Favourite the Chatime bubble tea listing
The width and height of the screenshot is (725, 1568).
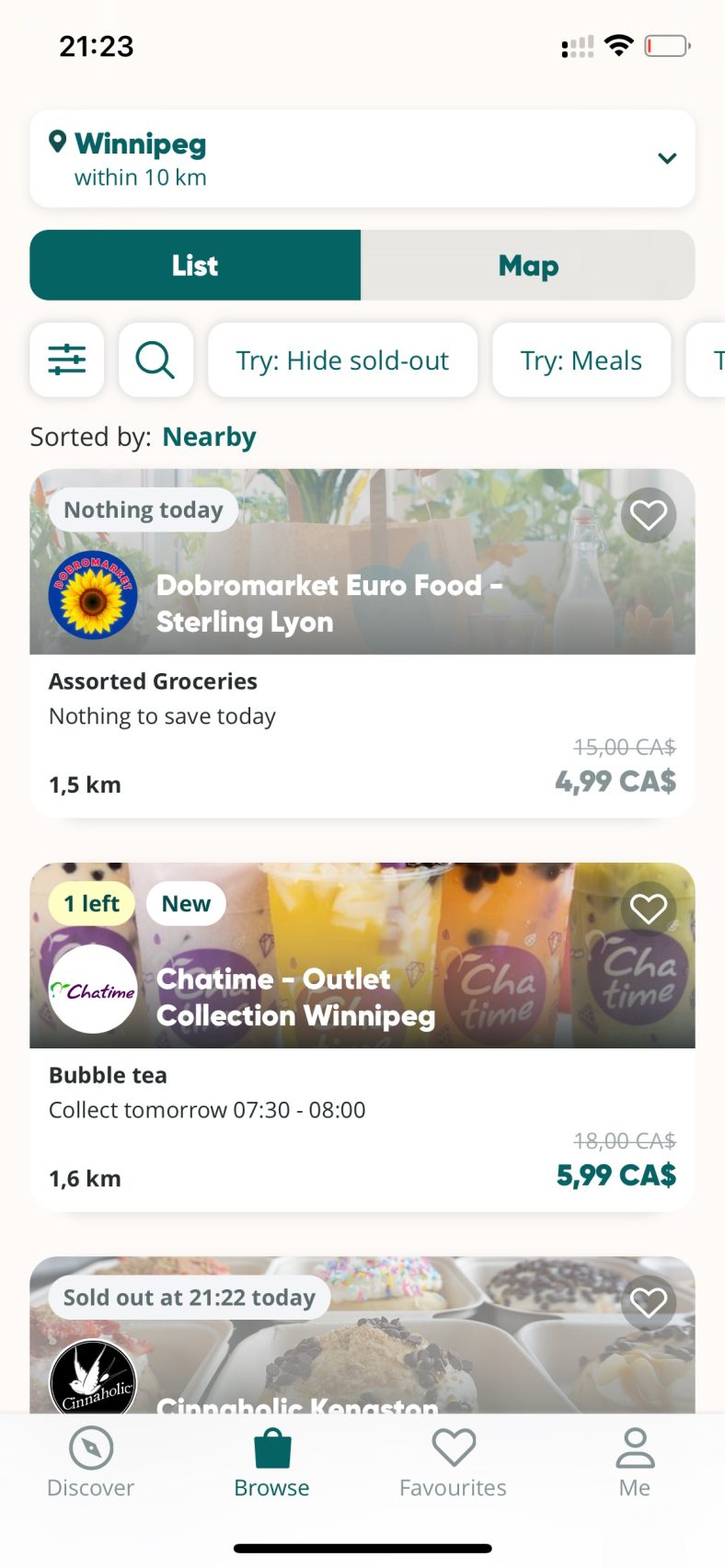(649, 908)
